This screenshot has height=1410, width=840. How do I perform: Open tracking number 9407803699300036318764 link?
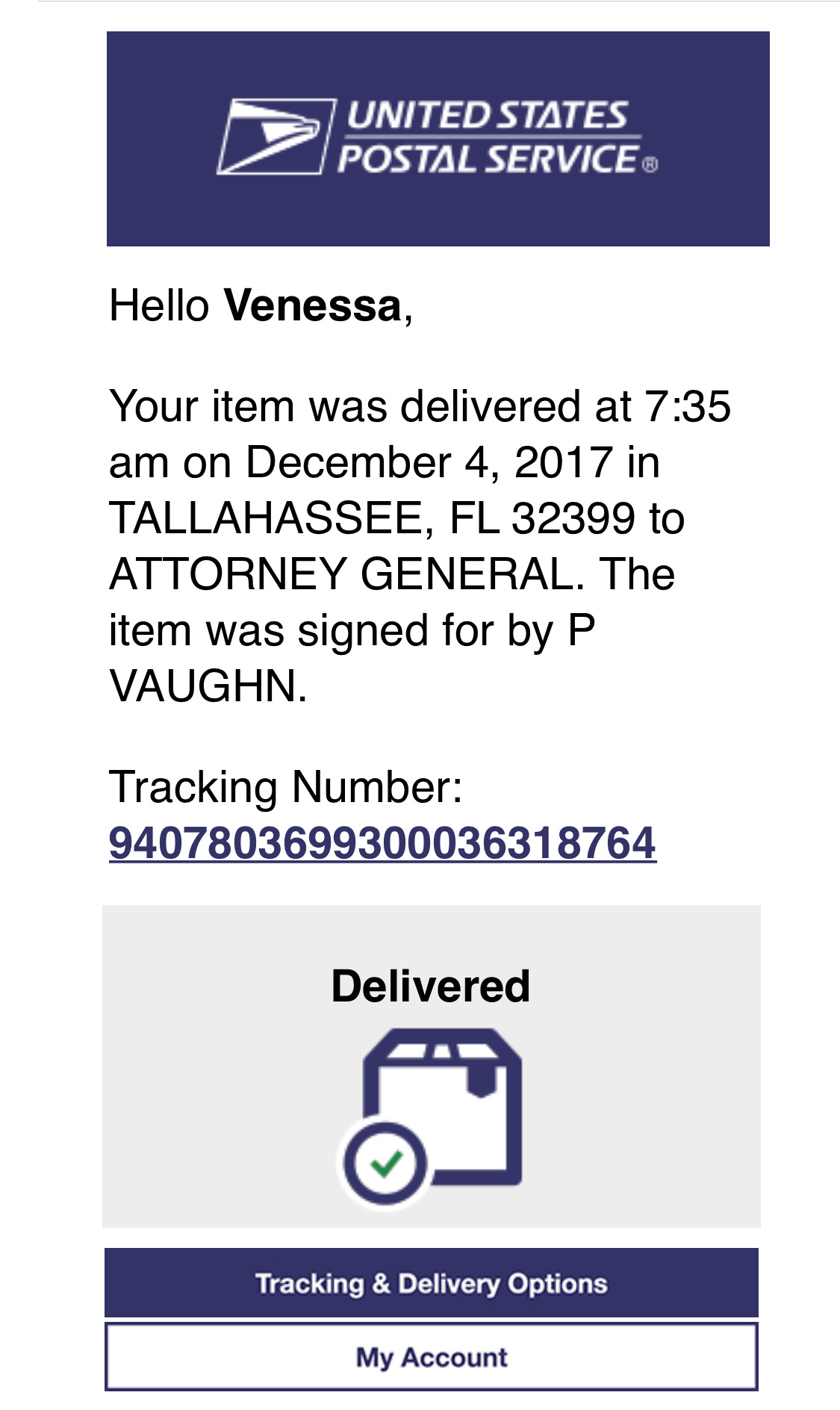click(x=382, y=843)
